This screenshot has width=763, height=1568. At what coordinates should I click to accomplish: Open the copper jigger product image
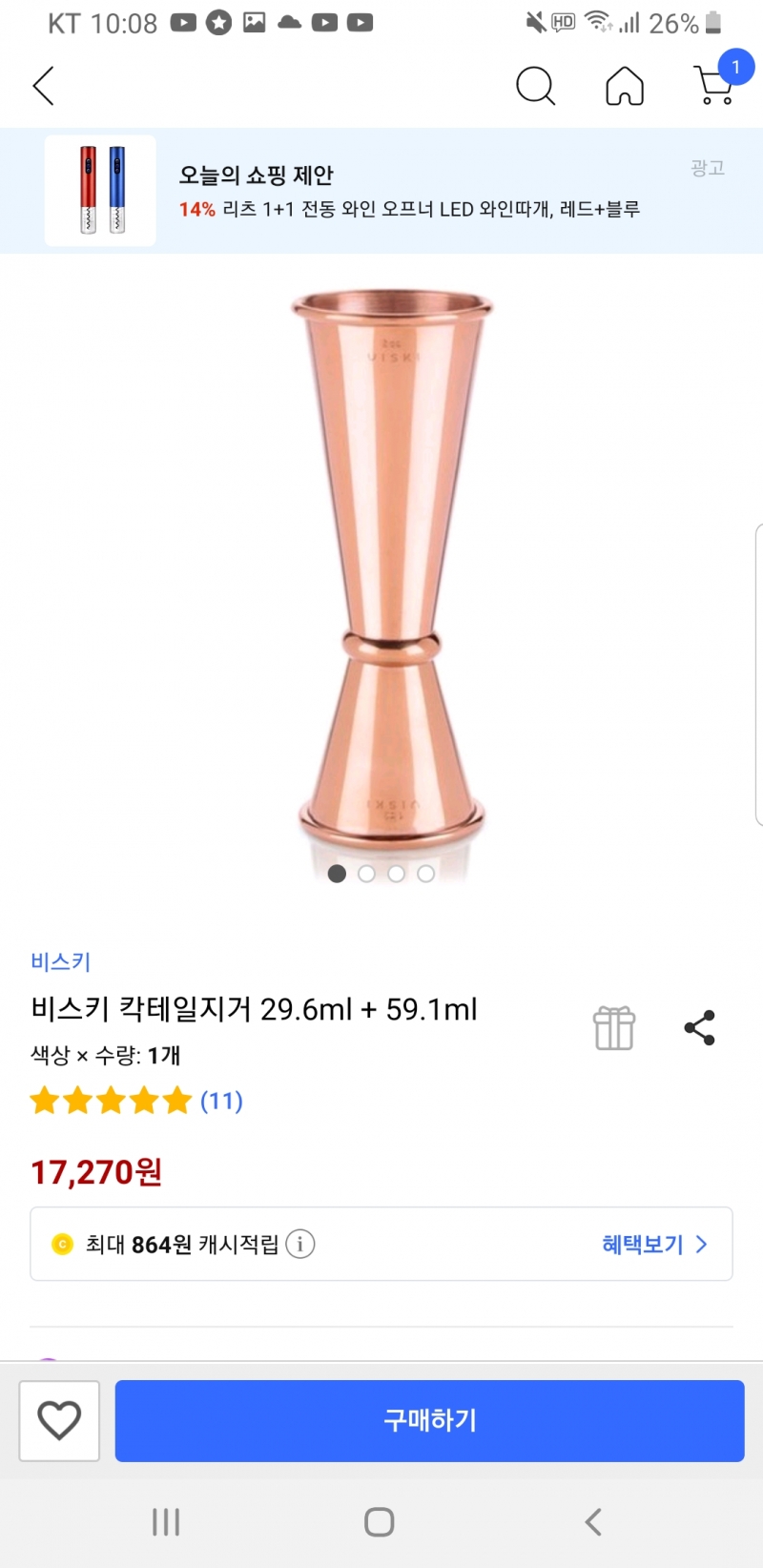point(391,572)
